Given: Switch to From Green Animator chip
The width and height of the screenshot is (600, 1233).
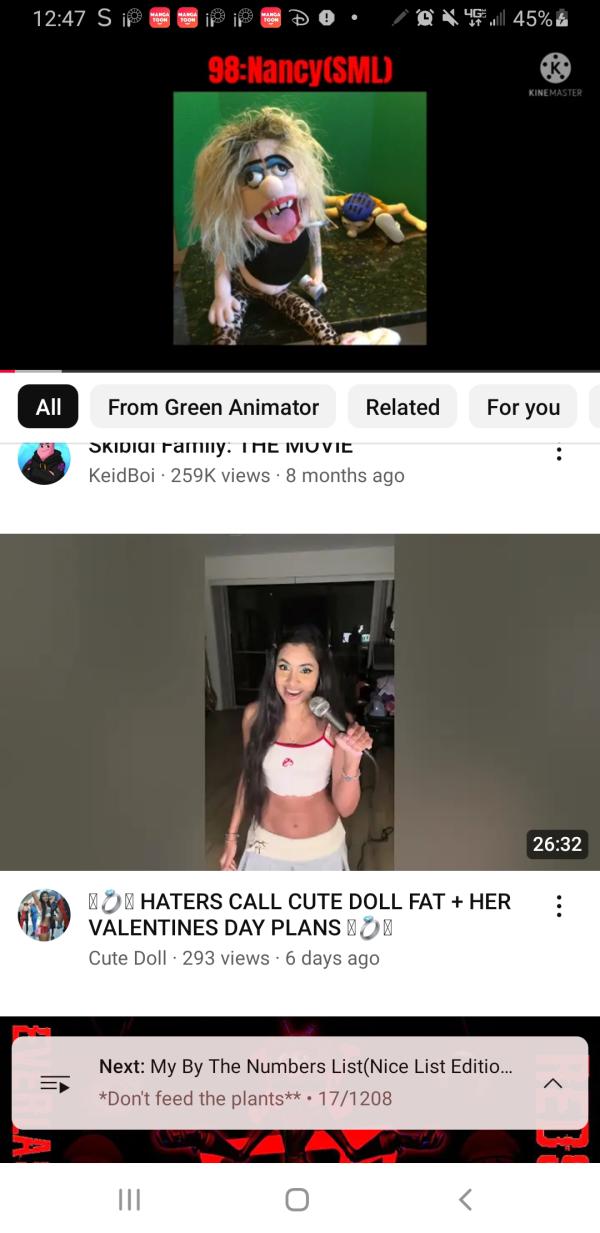Looking at the screenshot, I should (x=213, y=407).
